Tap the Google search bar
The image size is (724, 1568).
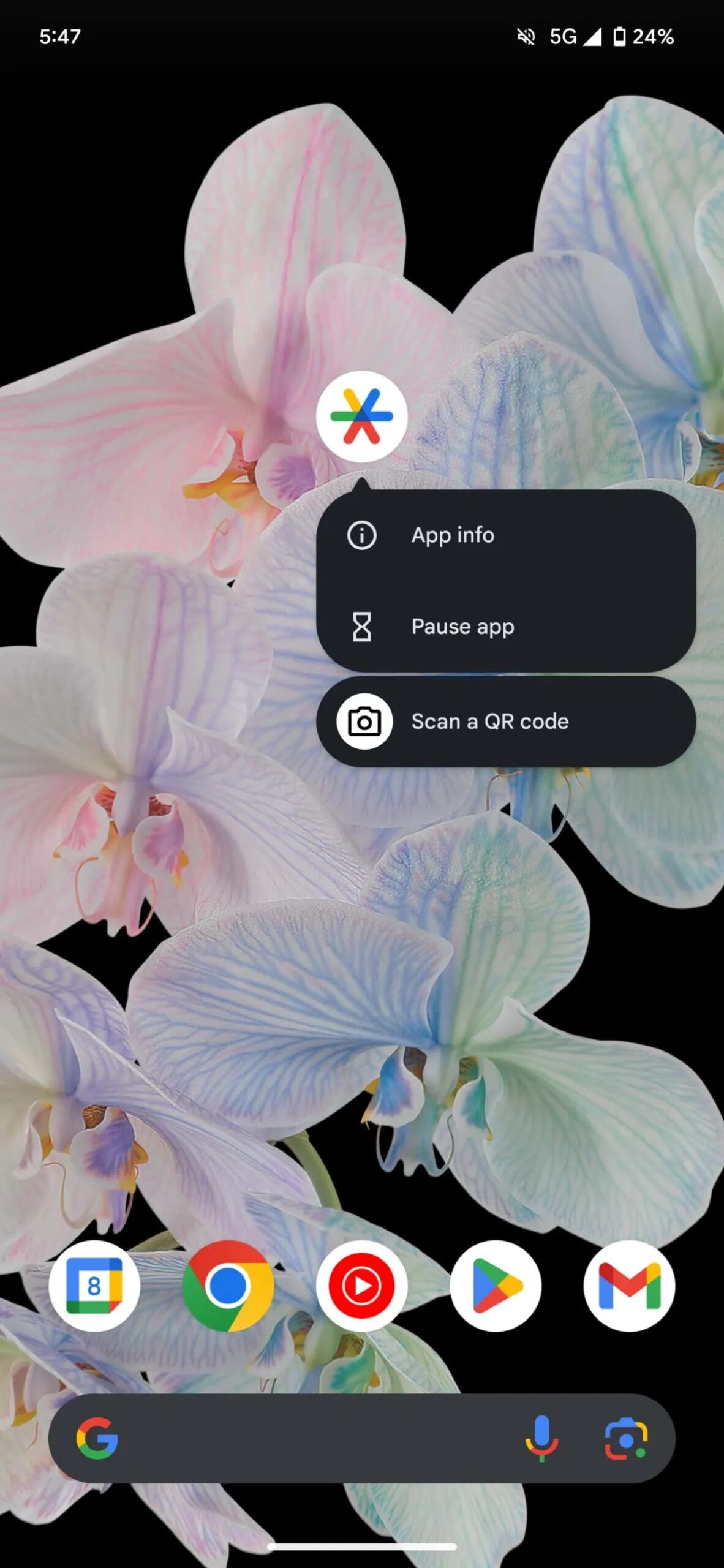click(306, 1439)
